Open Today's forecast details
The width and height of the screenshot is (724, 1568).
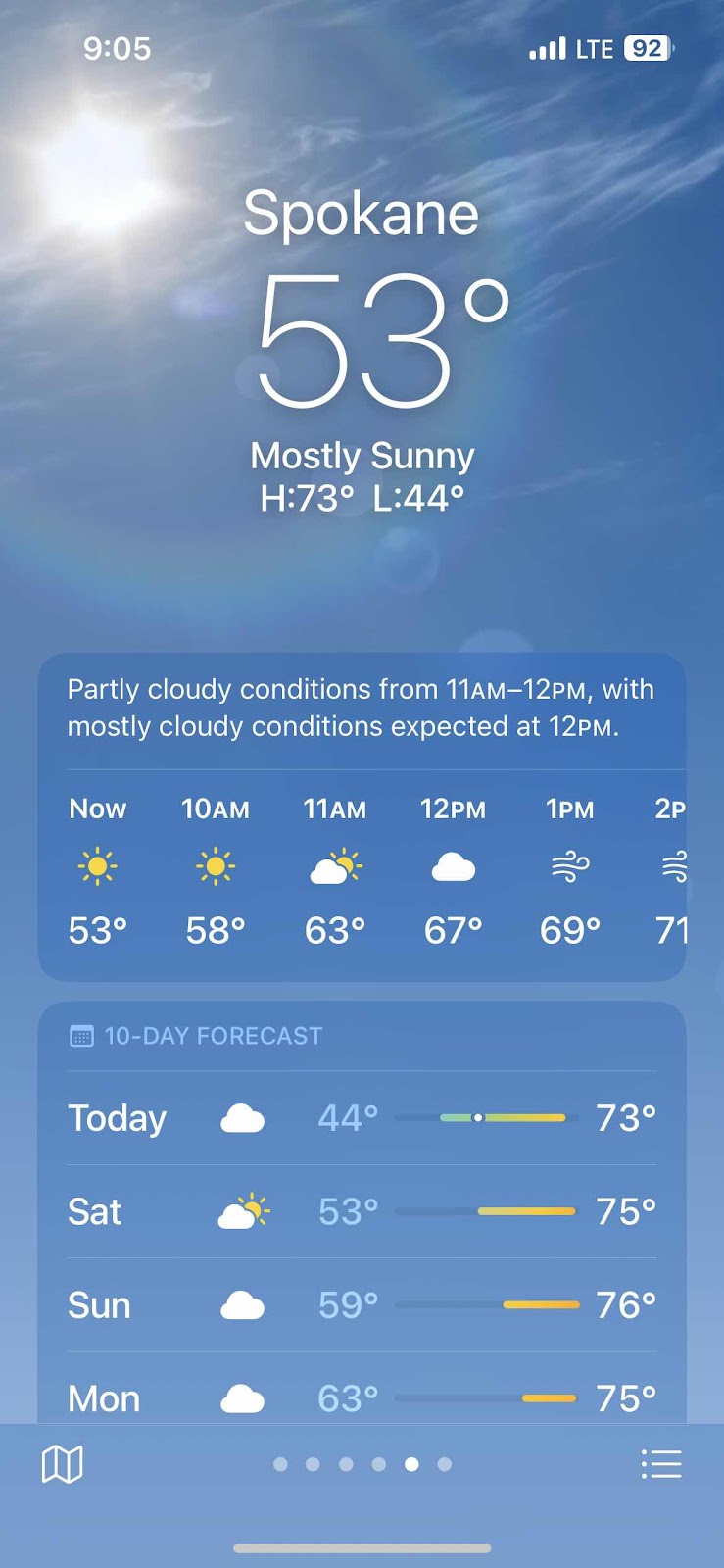tap(362, 1118)
